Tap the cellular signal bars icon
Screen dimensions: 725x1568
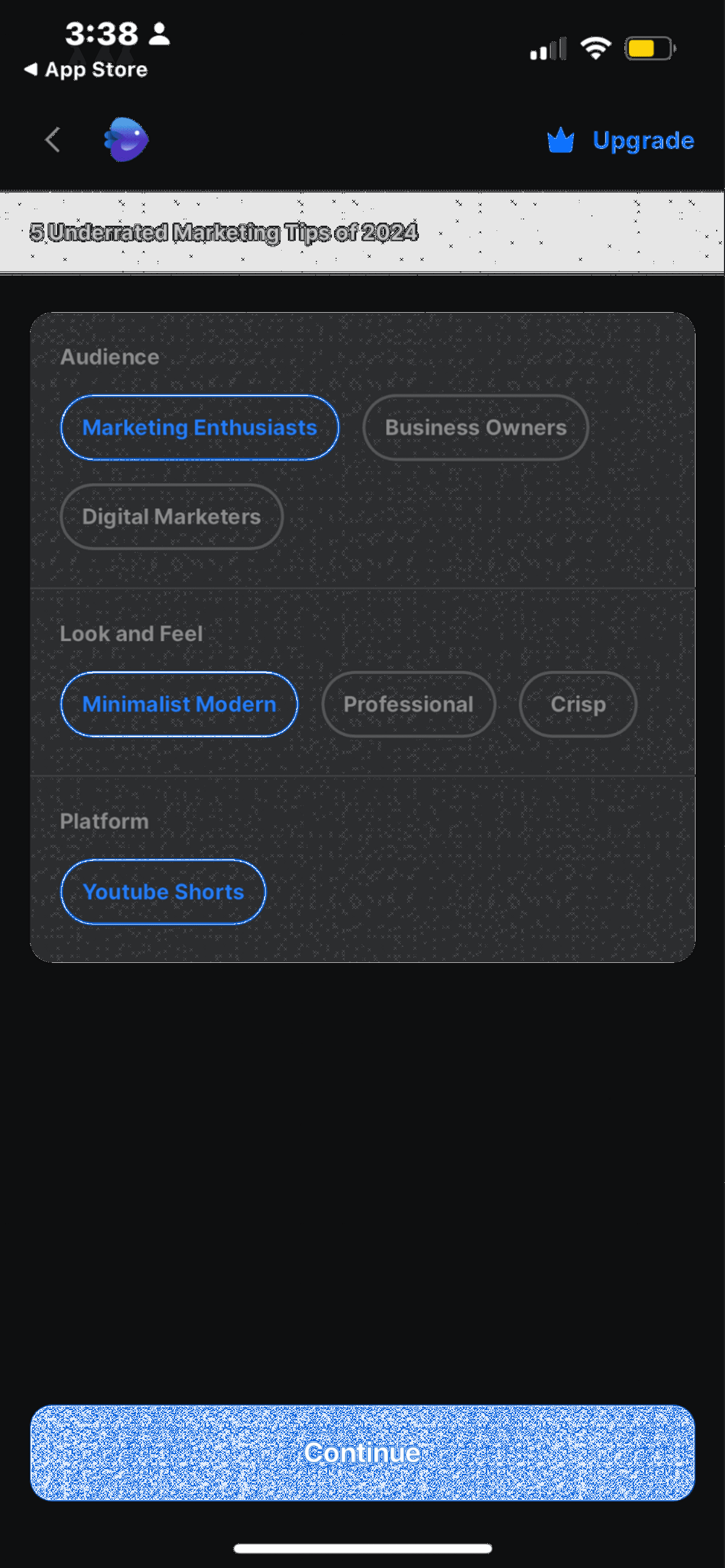click(x=547, y=48)
